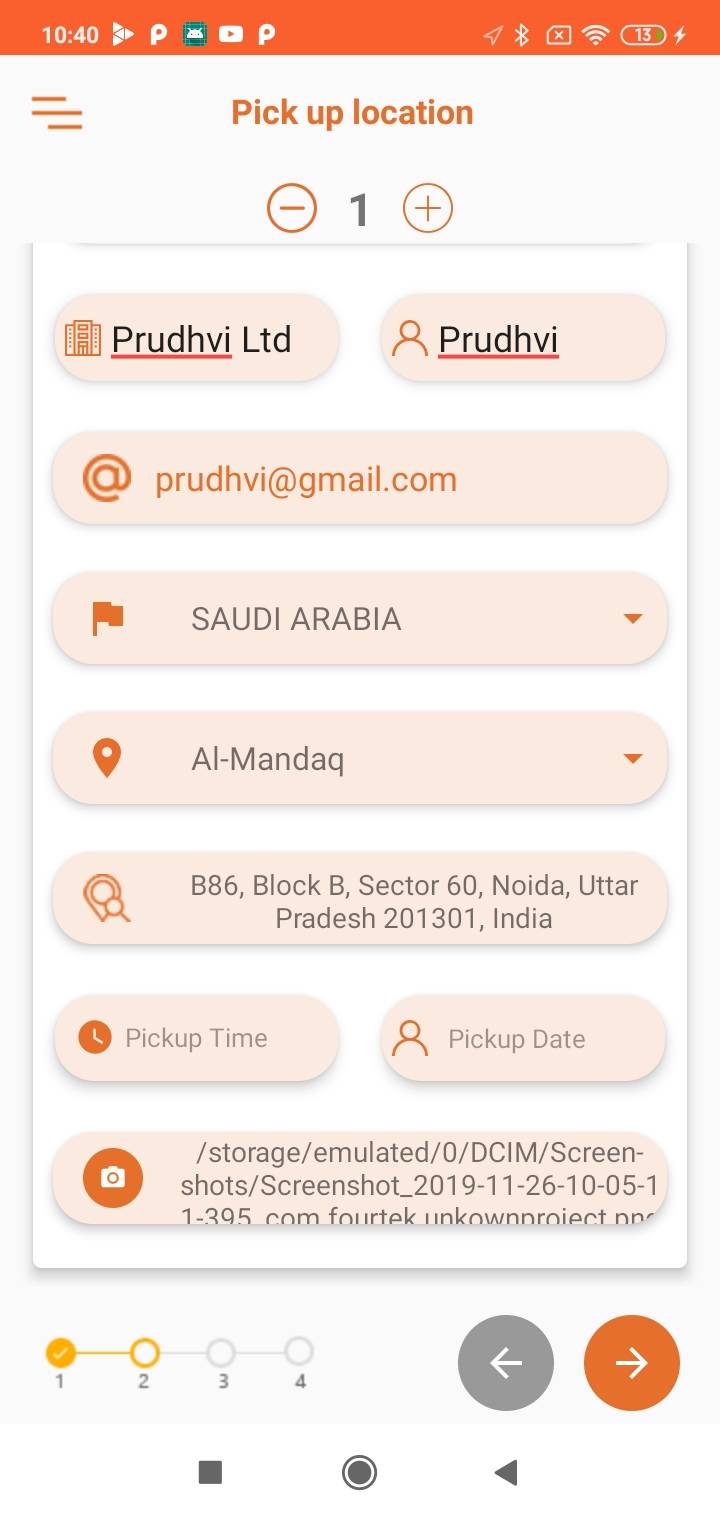
Task: Continue to the next step with the orange arrow
Action: pos(632,1363)
